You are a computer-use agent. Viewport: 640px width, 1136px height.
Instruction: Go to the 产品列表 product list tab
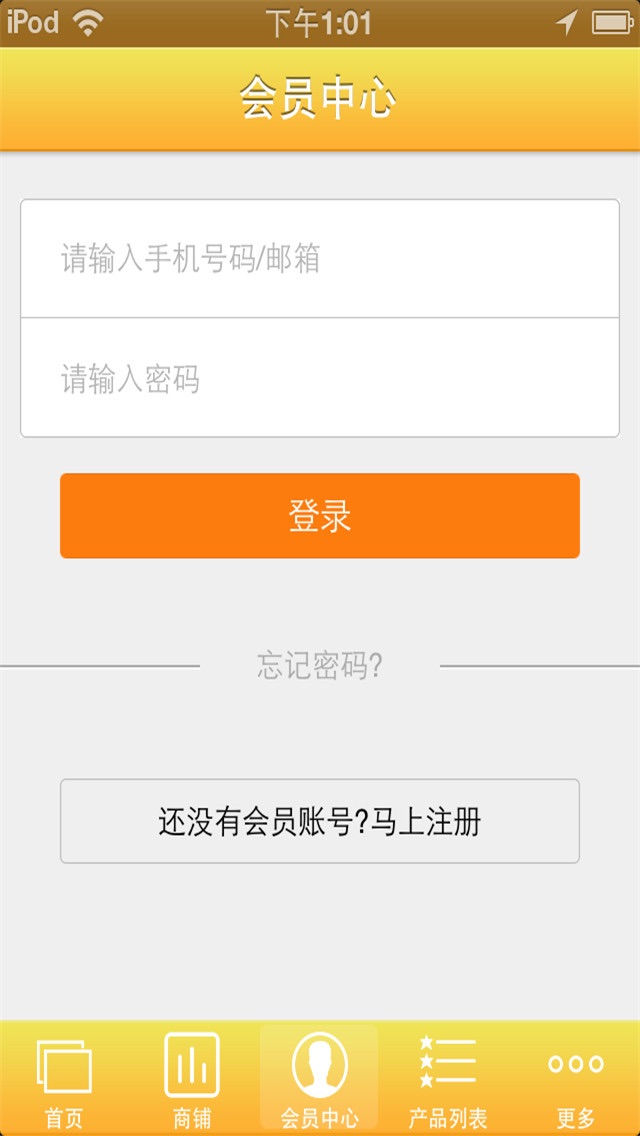coord(447,1080)
